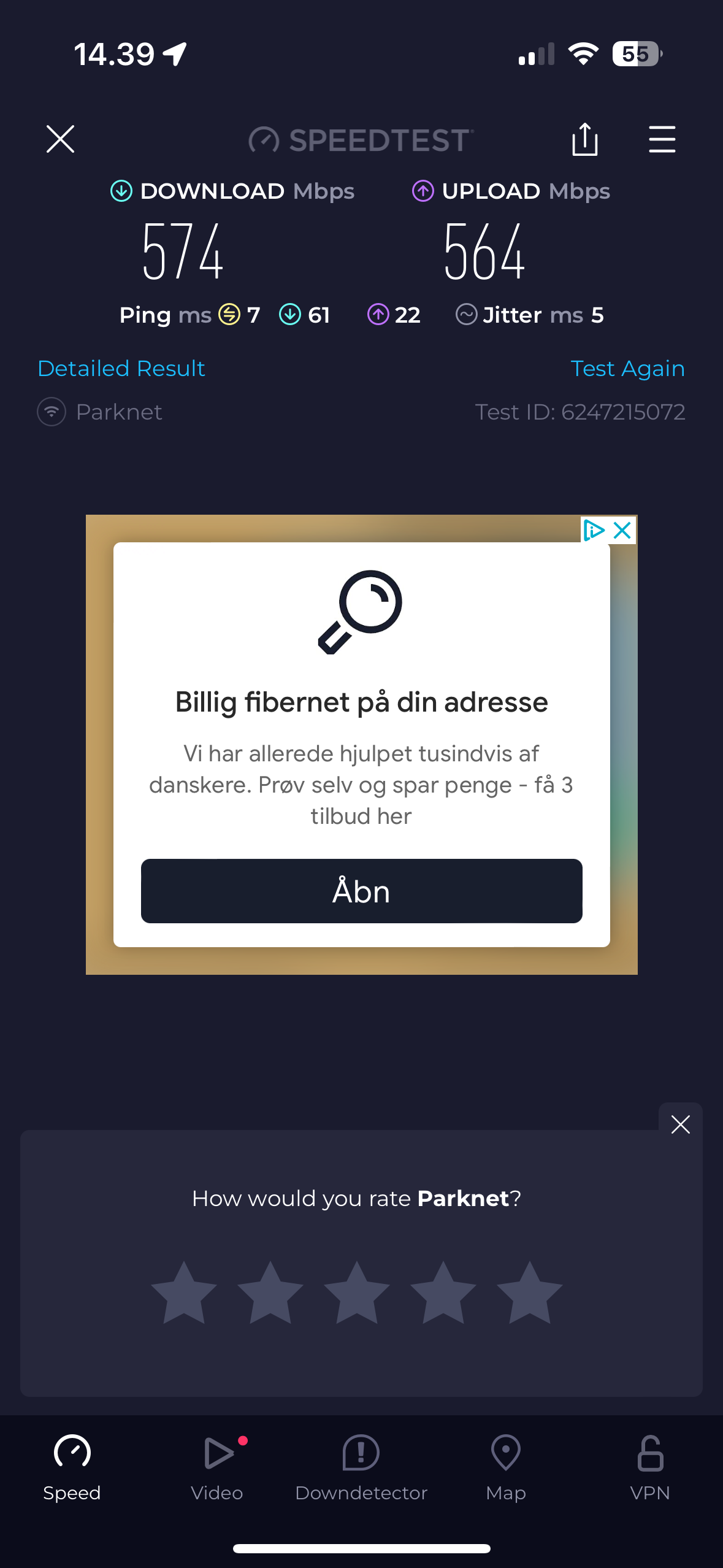This screenshot has height=1568, width=723.
Task: Share the speed test result
Action: (x=584, y=139)
